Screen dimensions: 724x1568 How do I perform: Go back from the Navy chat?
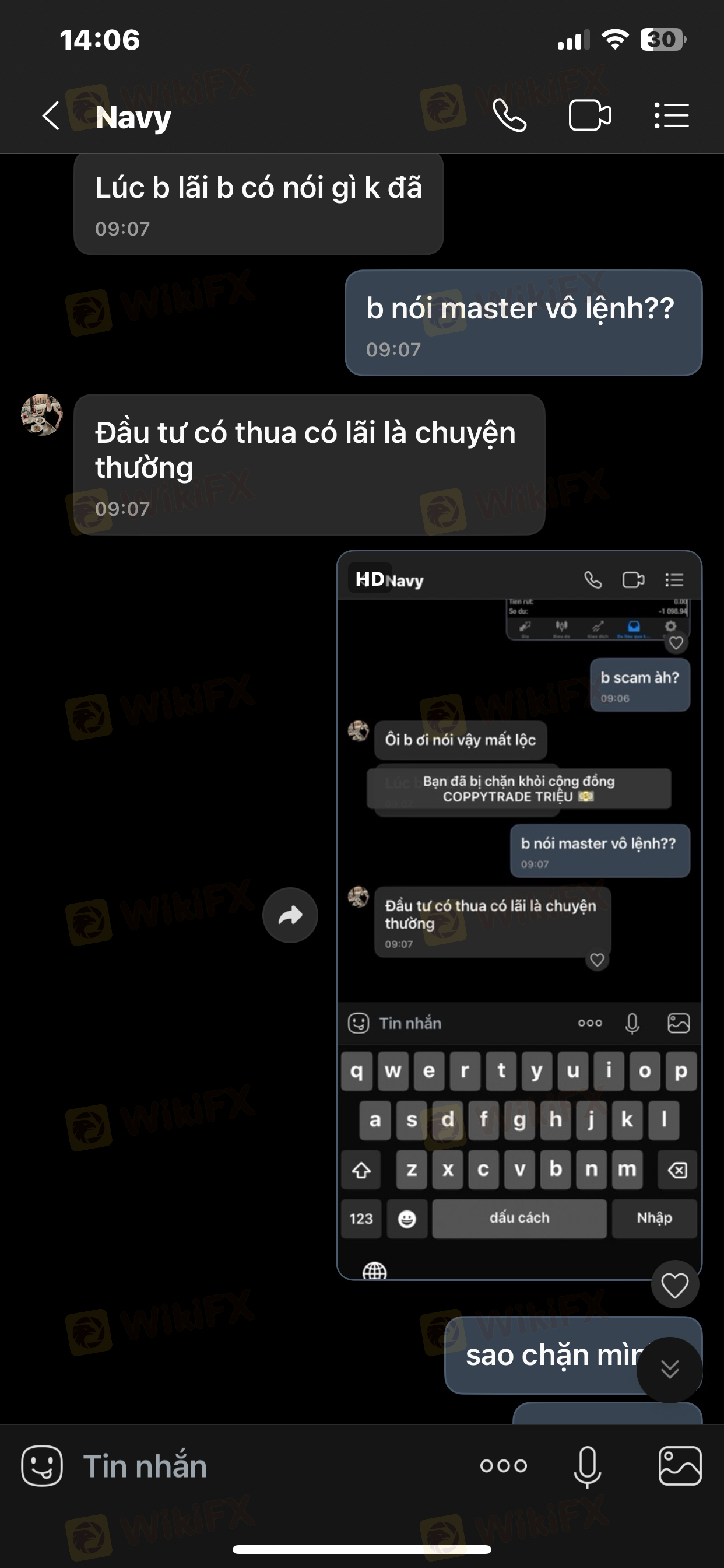(x=51, y=116)
